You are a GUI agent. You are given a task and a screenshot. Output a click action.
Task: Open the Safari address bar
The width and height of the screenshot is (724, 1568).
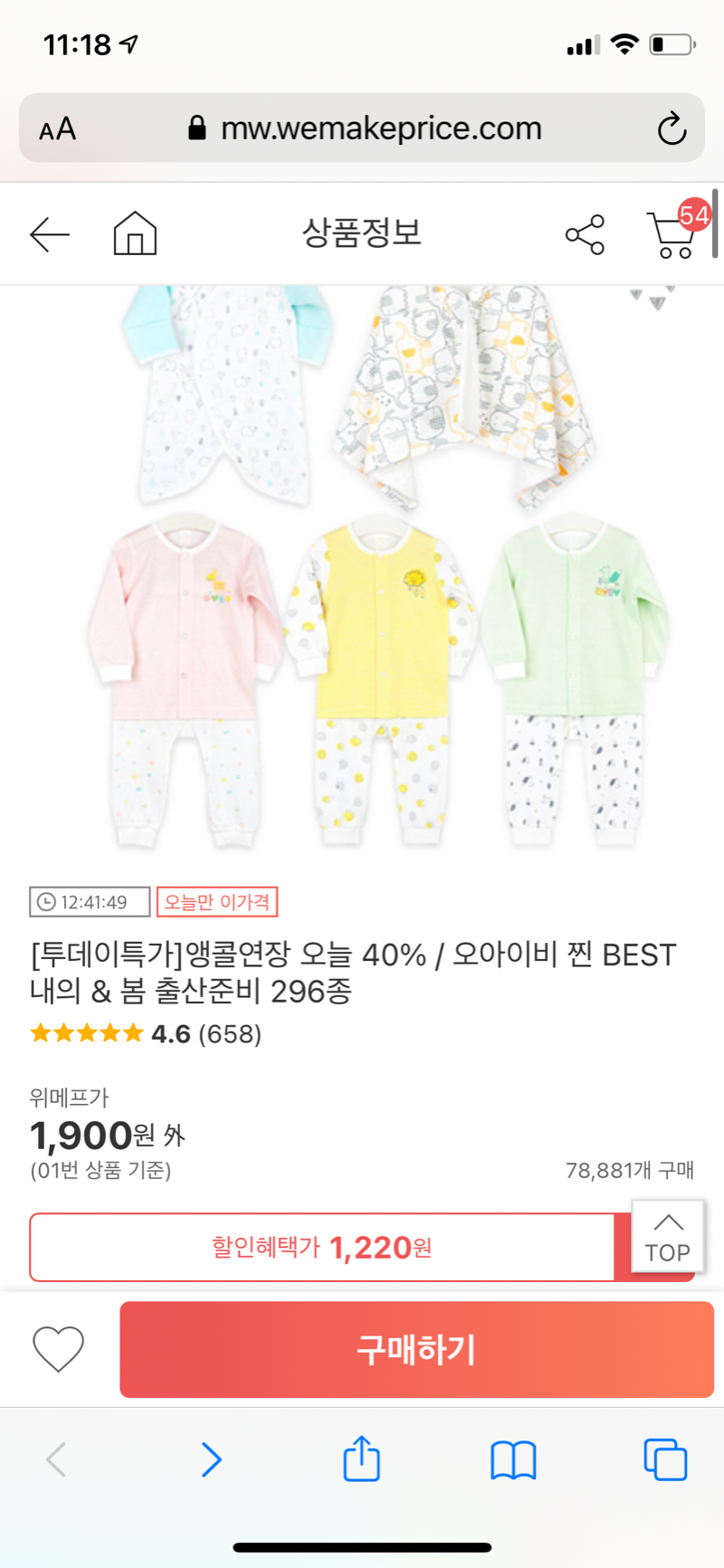tap(380, 128)
